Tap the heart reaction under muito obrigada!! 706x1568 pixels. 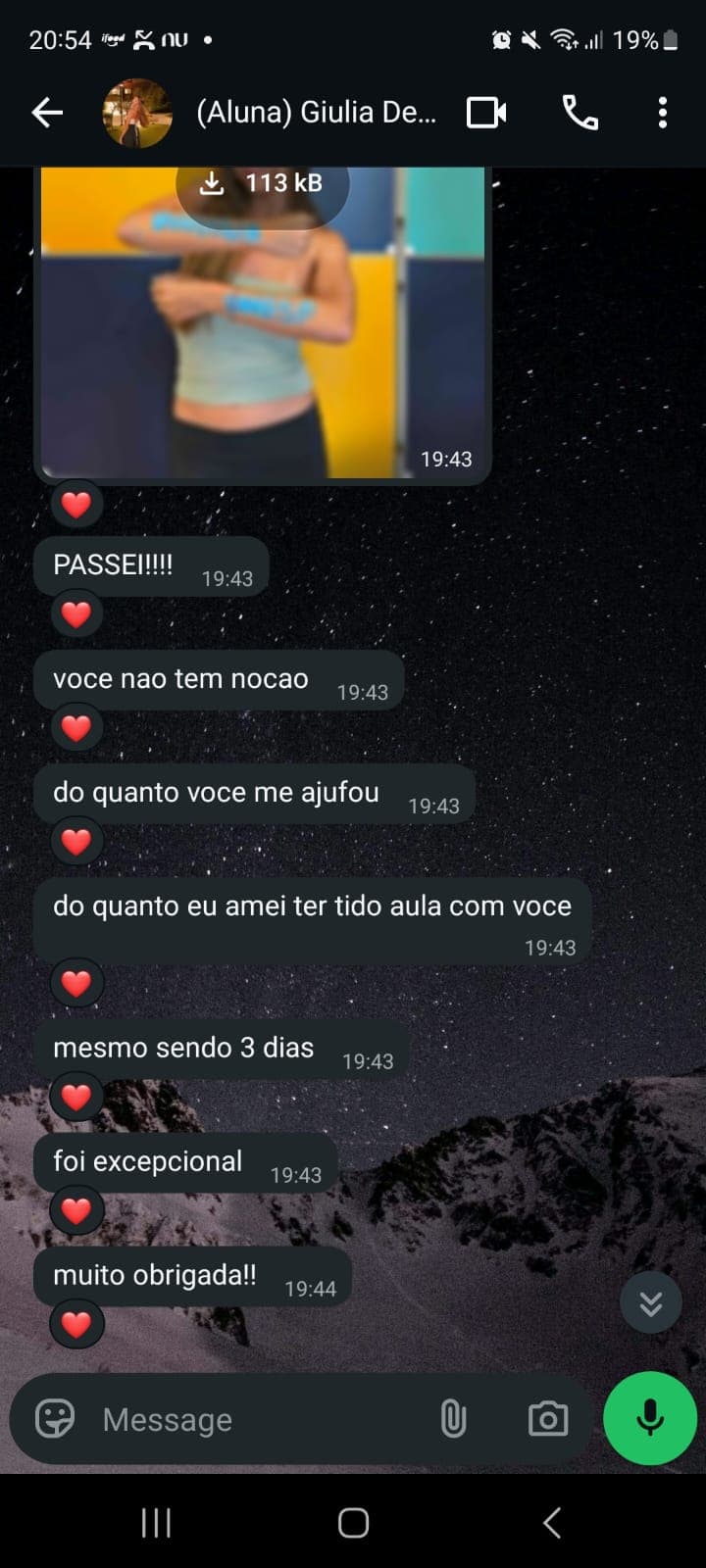pos(76,1323)
